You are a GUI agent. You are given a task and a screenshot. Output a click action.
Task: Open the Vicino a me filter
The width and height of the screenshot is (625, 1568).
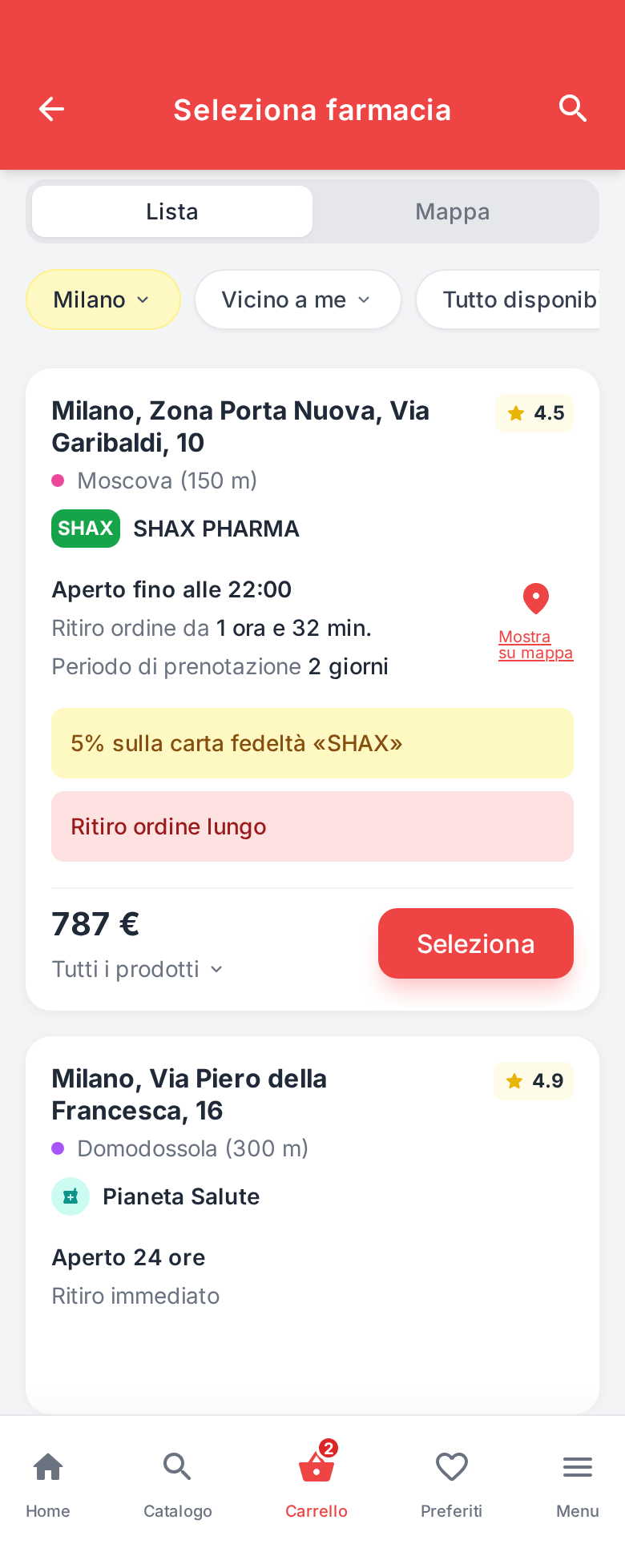coord(297,300)
